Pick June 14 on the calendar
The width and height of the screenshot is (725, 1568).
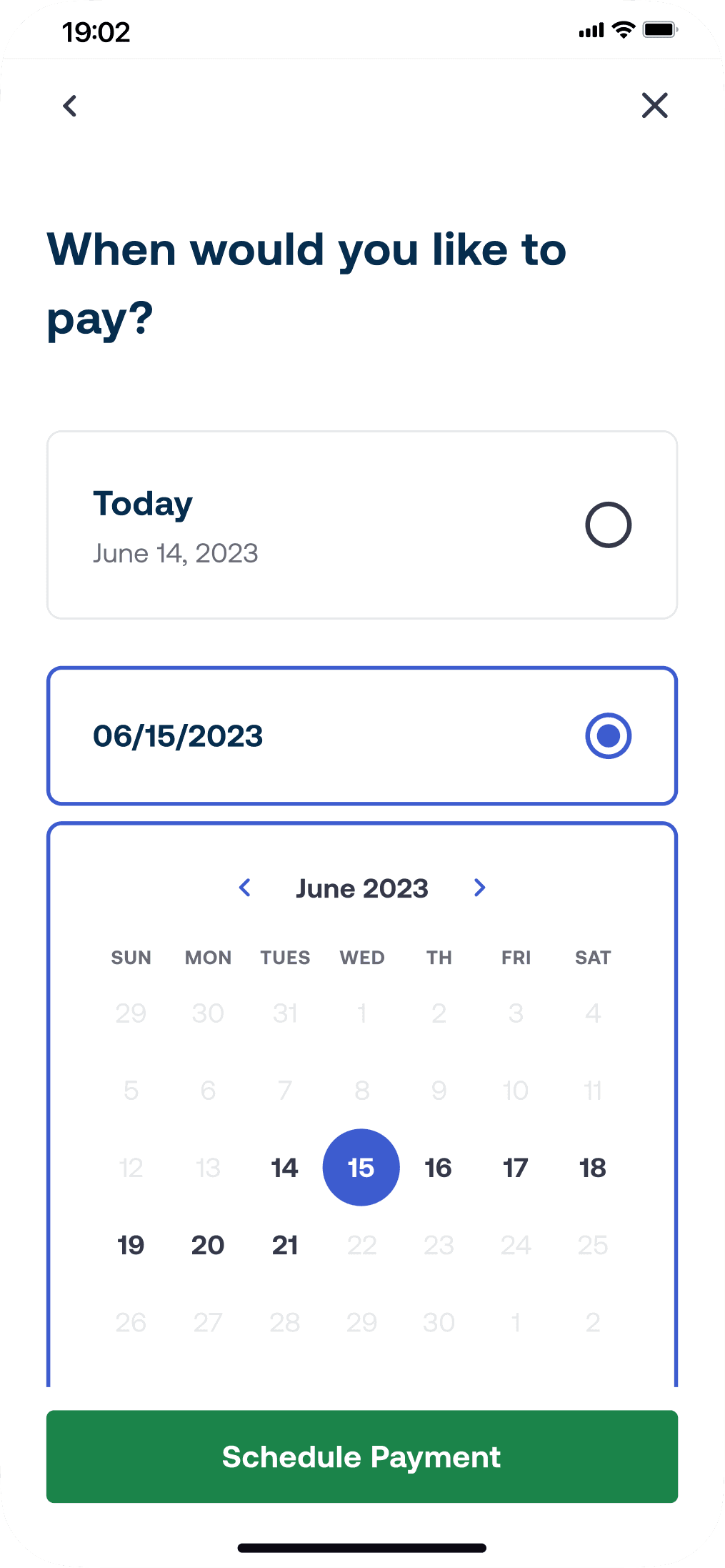pyautogui.click(x=284, y=1168)
